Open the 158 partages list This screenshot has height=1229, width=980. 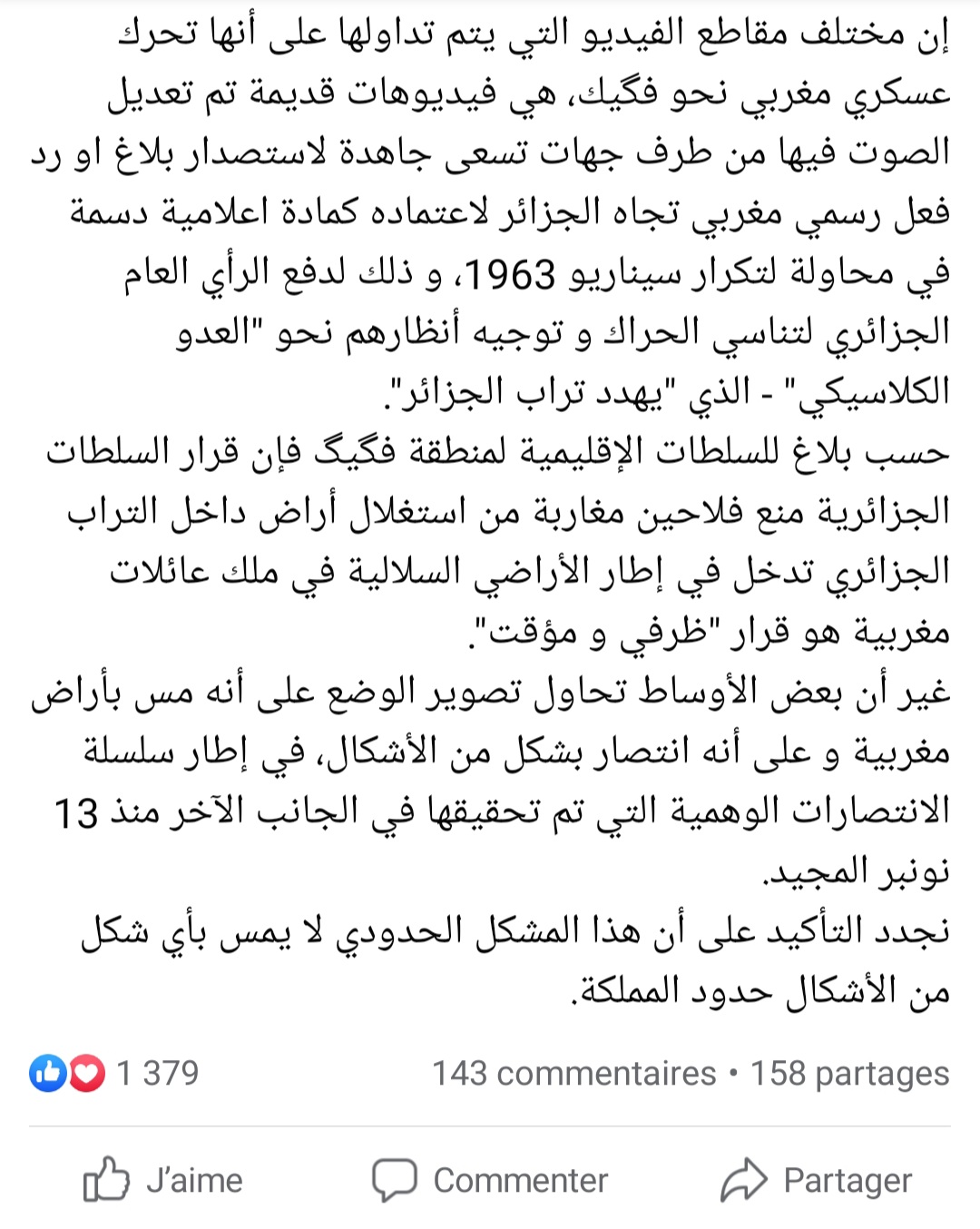[x=849, y=1073]
